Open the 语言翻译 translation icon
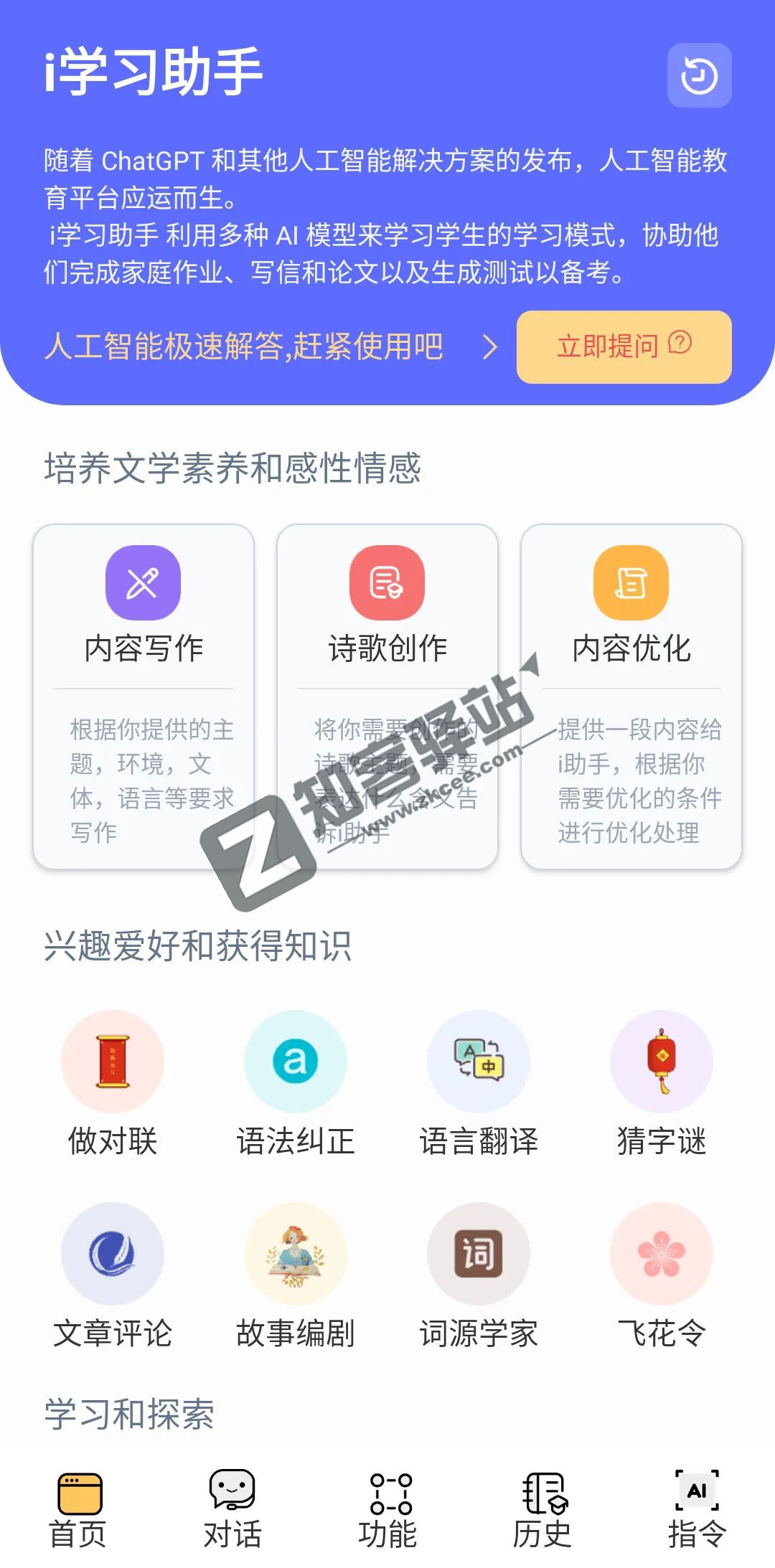Viewport: 775px width, 1568px height. (478, 1062)
